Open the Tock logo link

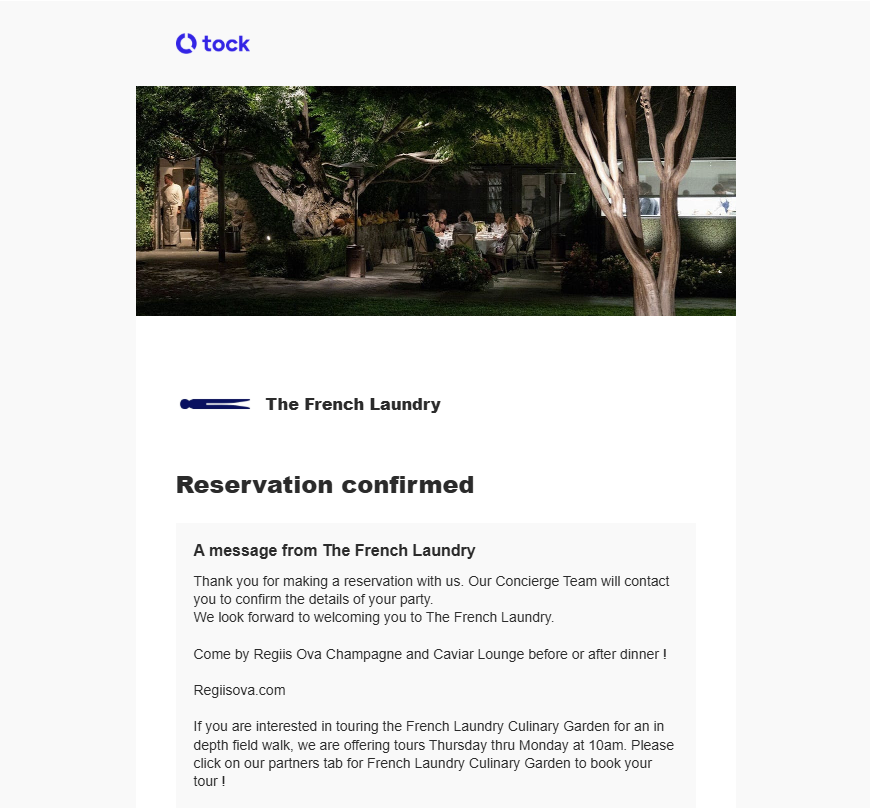coord(212,43)
